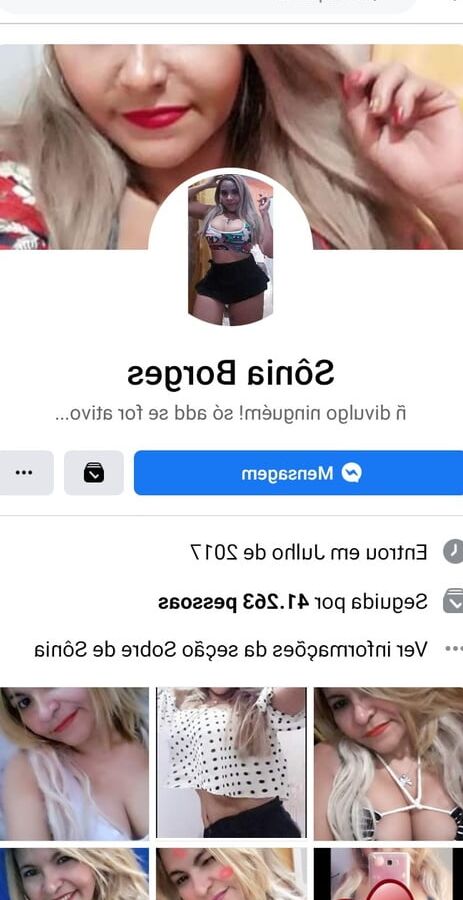Ver informações da seção Sobre de Sônia
This screenshot has height=900, width=463.
(230, 650)
